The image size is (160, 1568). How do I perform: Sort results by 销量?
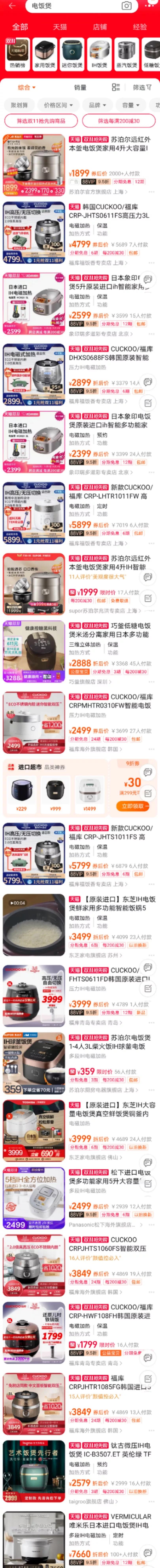80,88
